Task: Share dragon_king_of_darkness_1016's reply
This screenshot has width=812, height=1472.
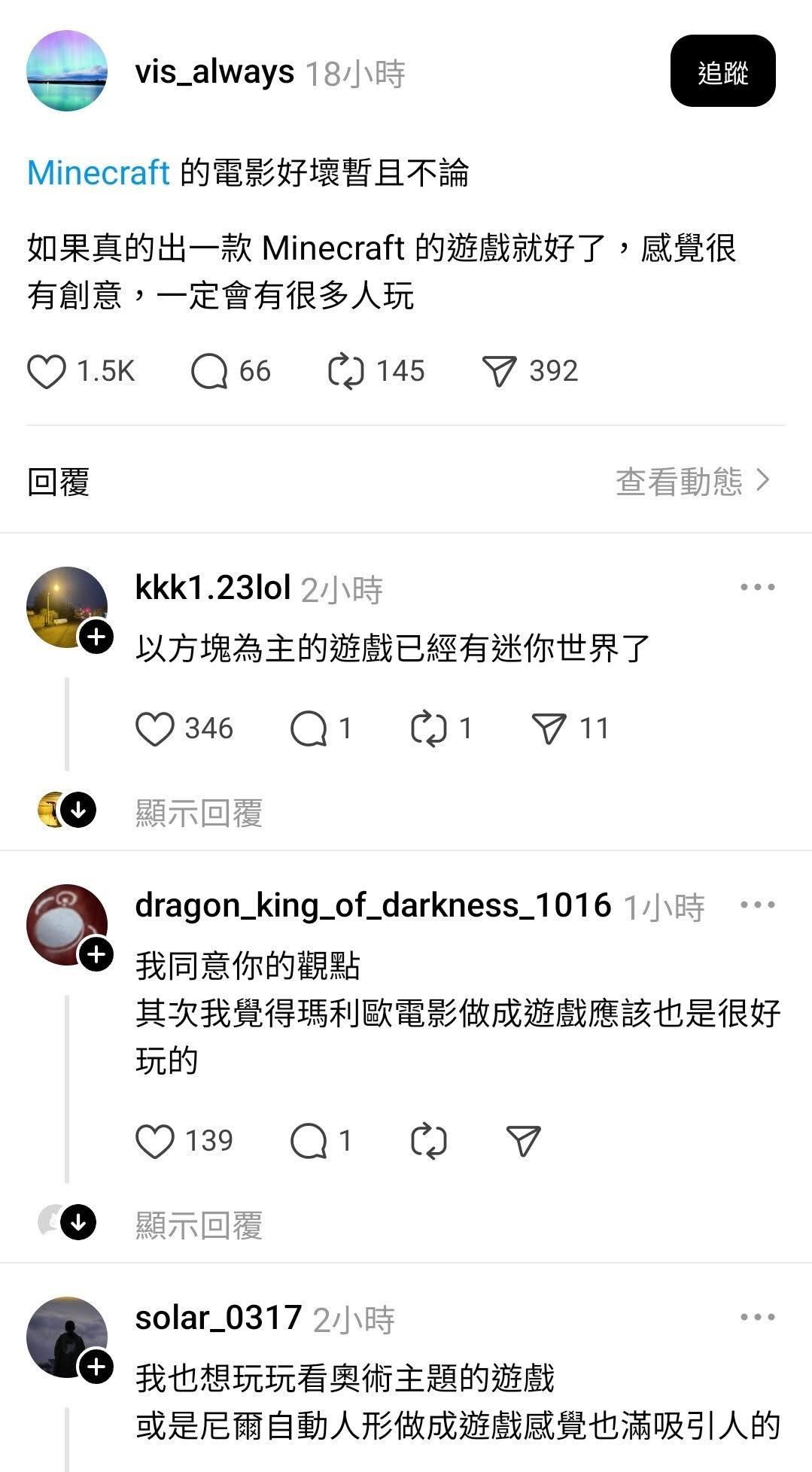Action: point(524,1142)
